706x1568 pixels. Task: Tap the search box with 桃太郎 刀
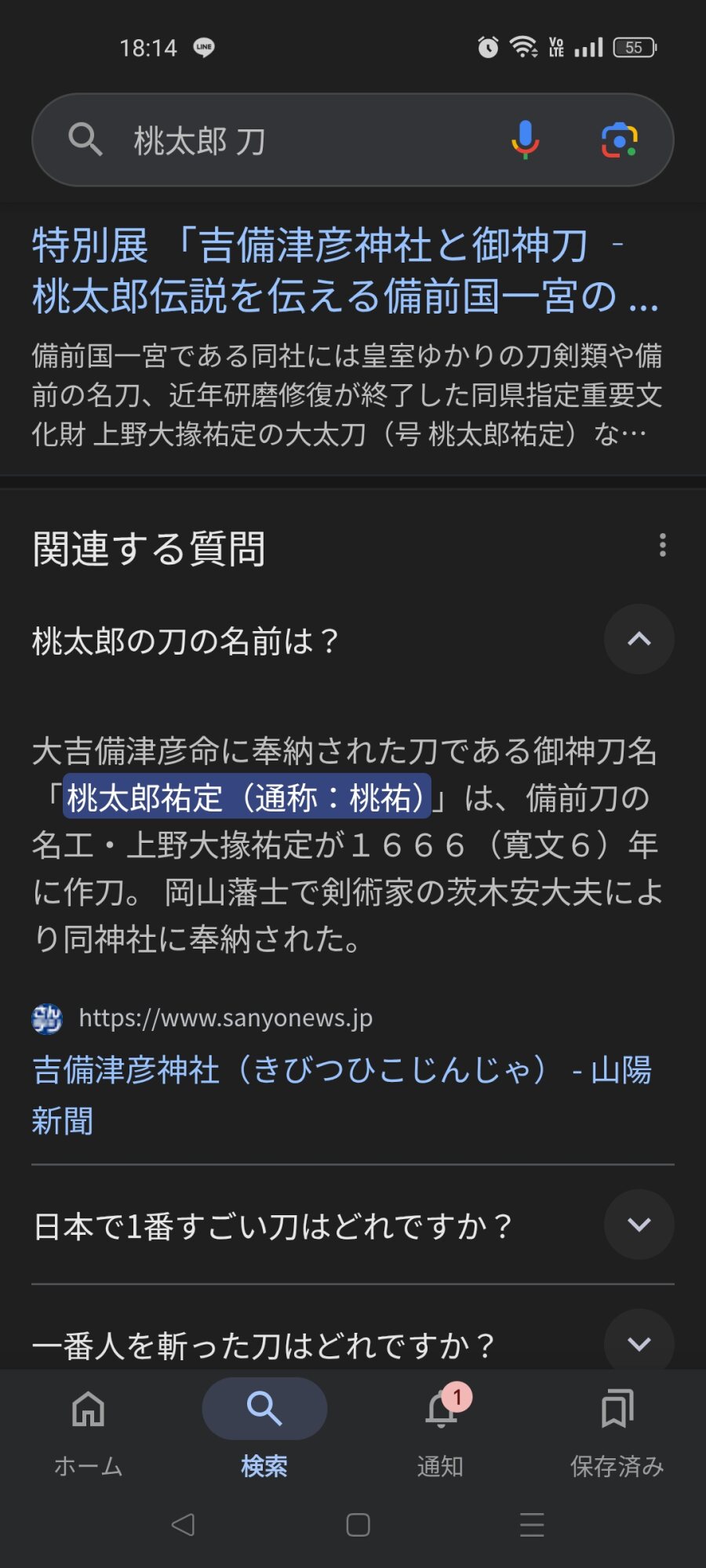(x=298, y=141)
